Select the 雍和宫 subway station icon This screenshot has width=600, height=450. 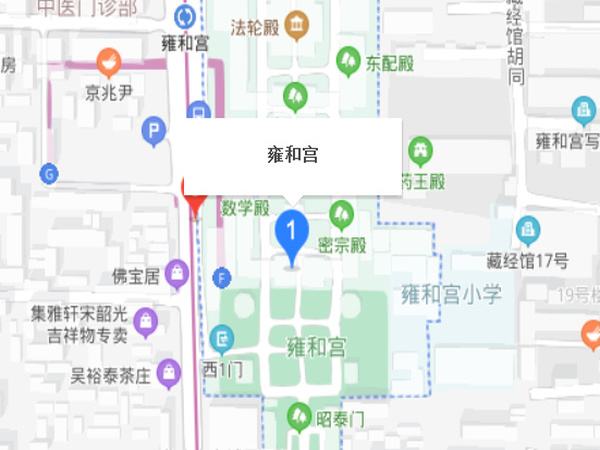tap(186, 17)
